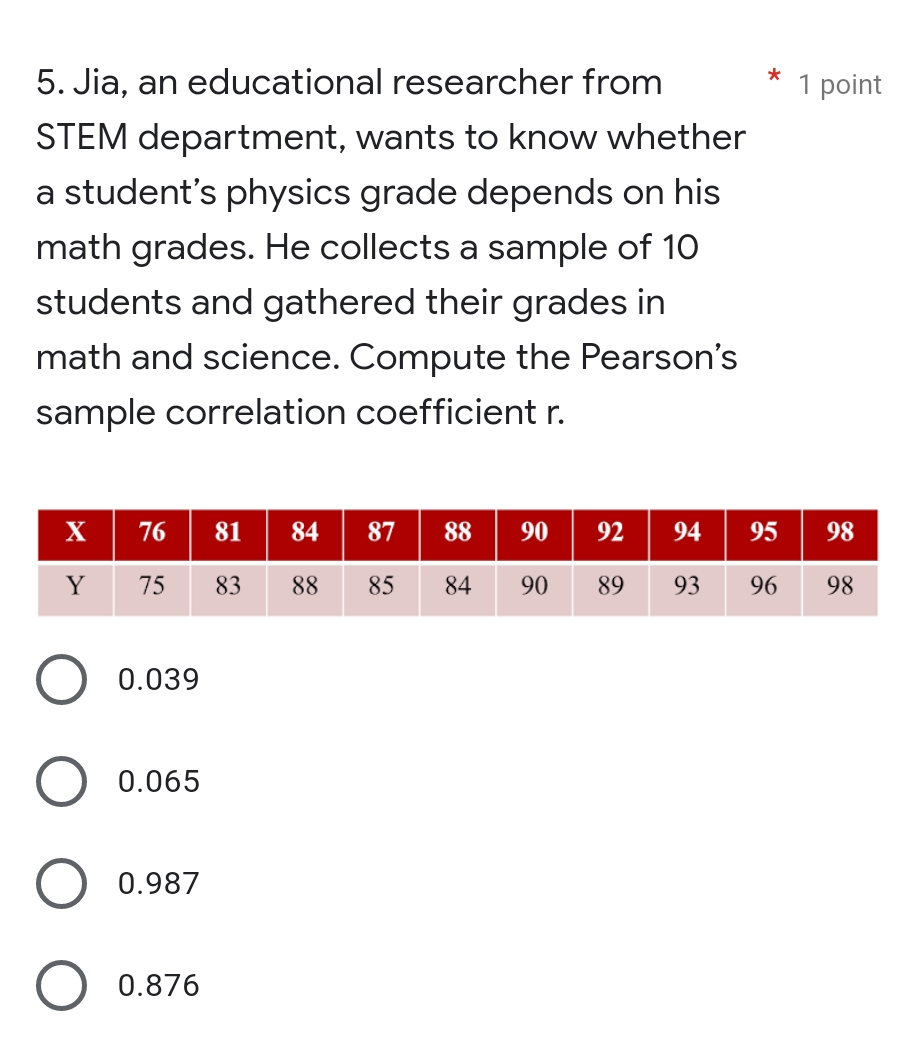Click the table cell containing 93
Image resolution: width=922 pixels, height=1052 pixels.
point(687,588)
